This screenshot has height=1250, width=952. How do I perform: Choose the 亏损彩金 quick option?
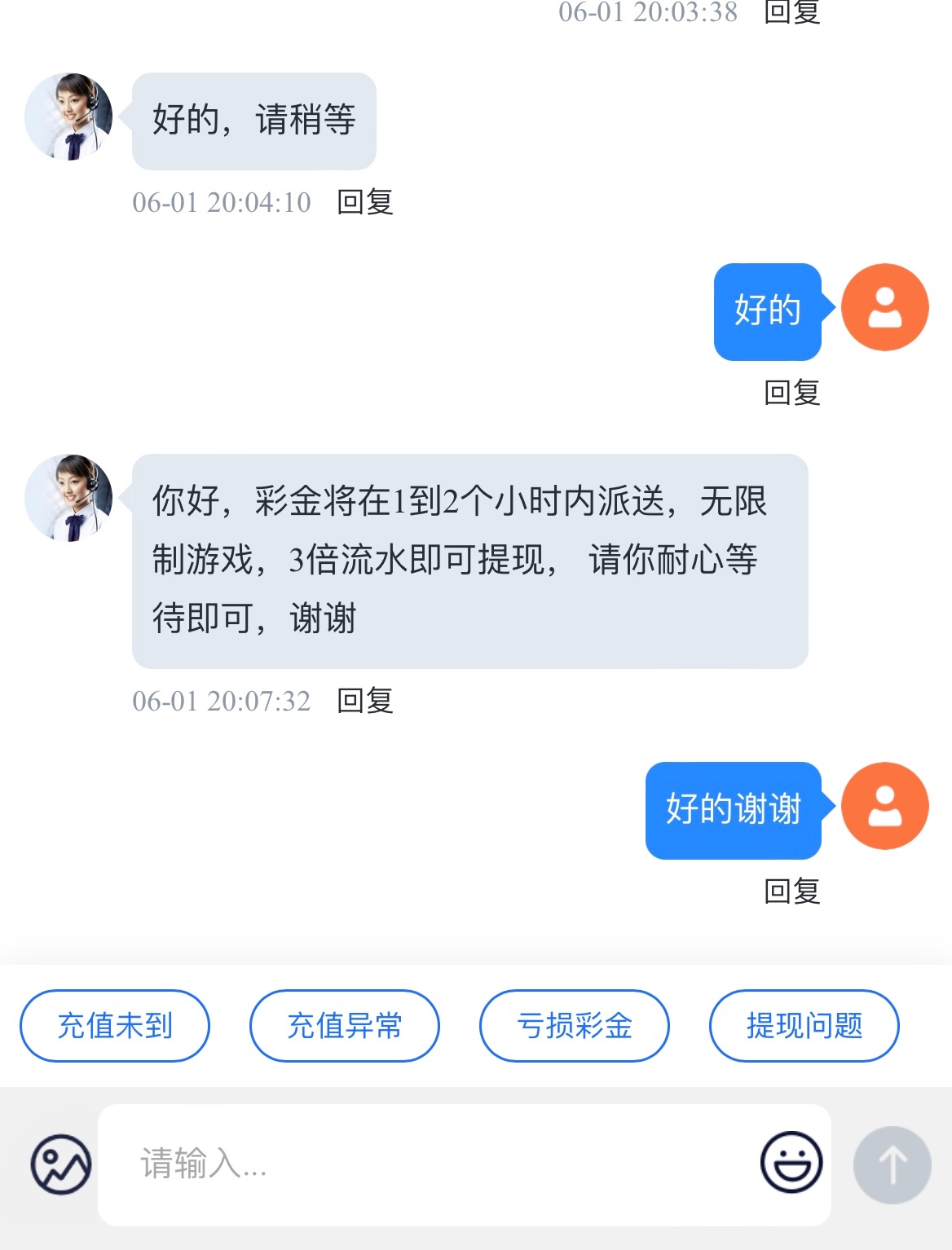point(575,1026)
